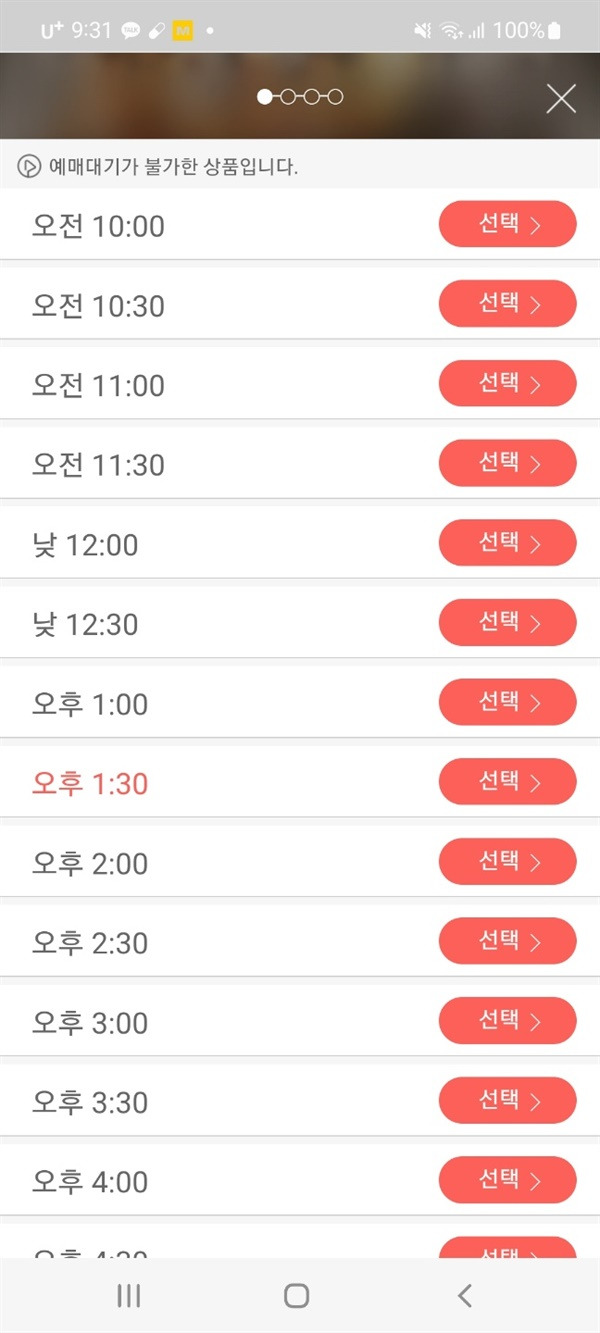Tap 선택 for 오후 4:00

point(507,1180)
